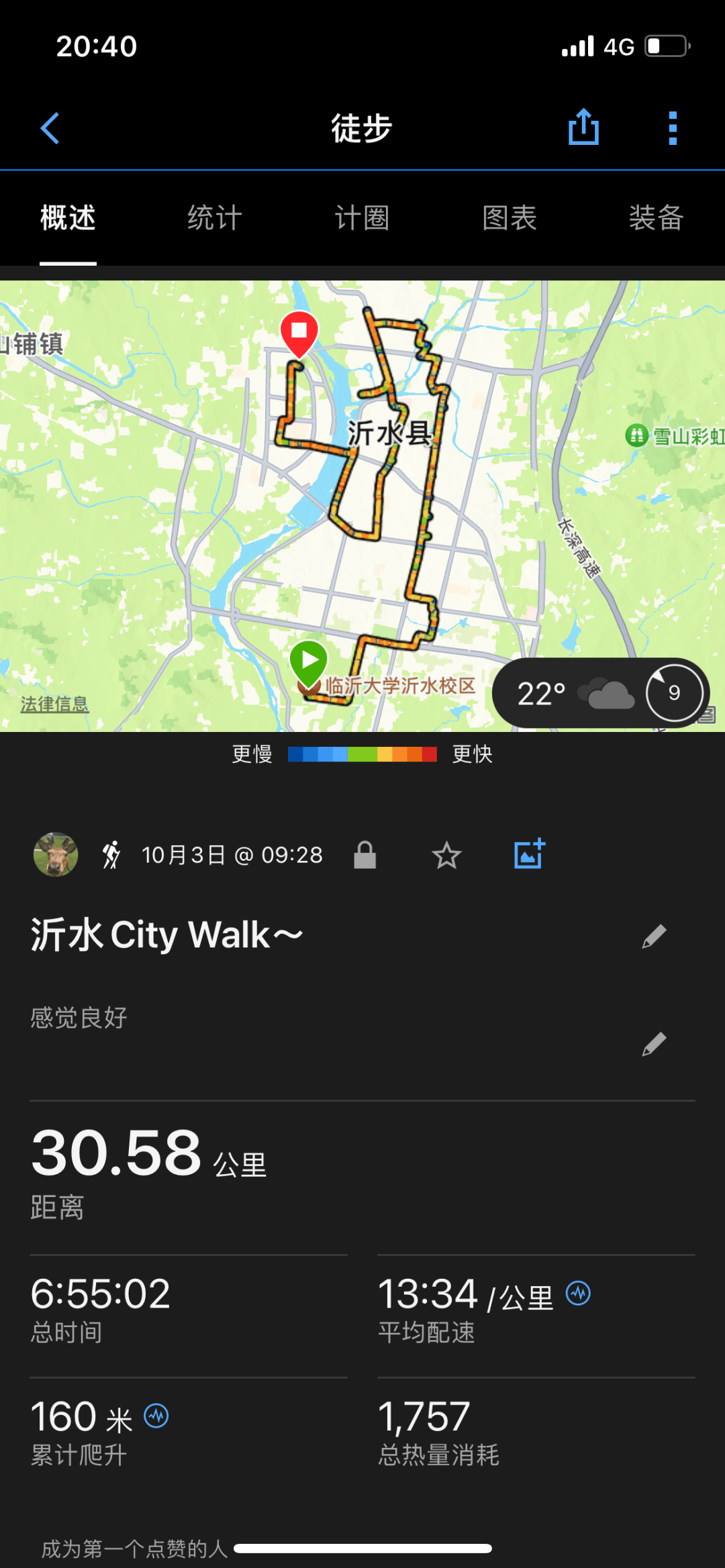
Task: Switch to the 统计 tab
Action: click(x=213, y=218)
